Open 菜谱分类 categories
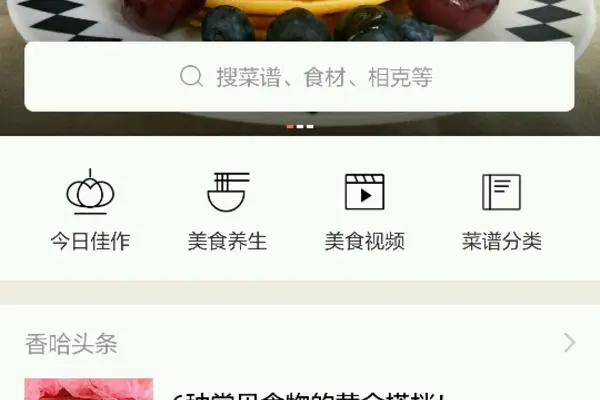 pyautogui.click(x=501, y=211)
